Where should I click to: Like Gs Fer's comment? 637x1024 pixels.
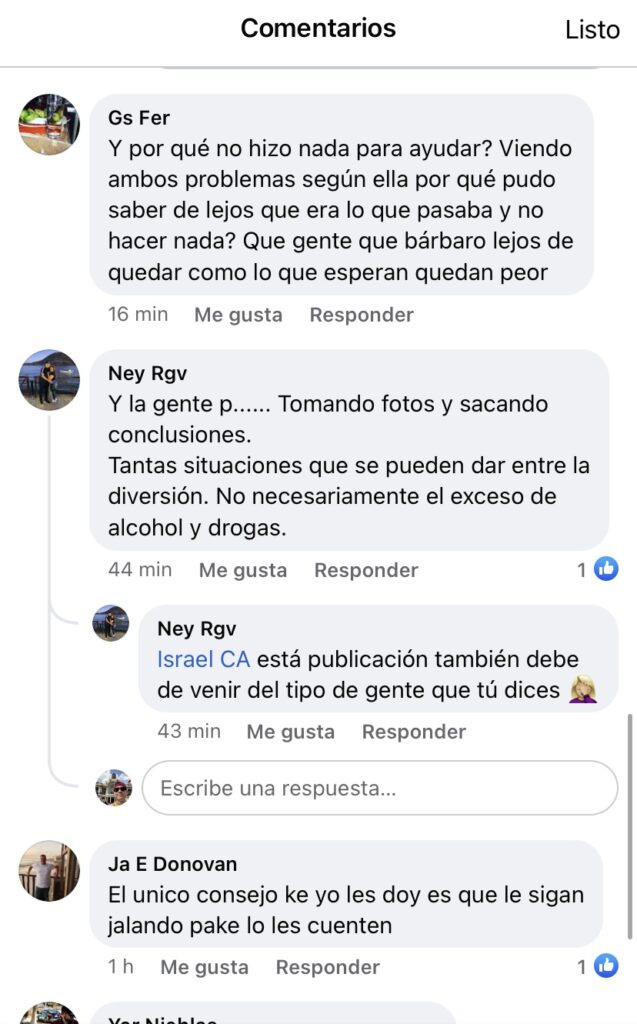pyautogui.click(x=238, y=315)
